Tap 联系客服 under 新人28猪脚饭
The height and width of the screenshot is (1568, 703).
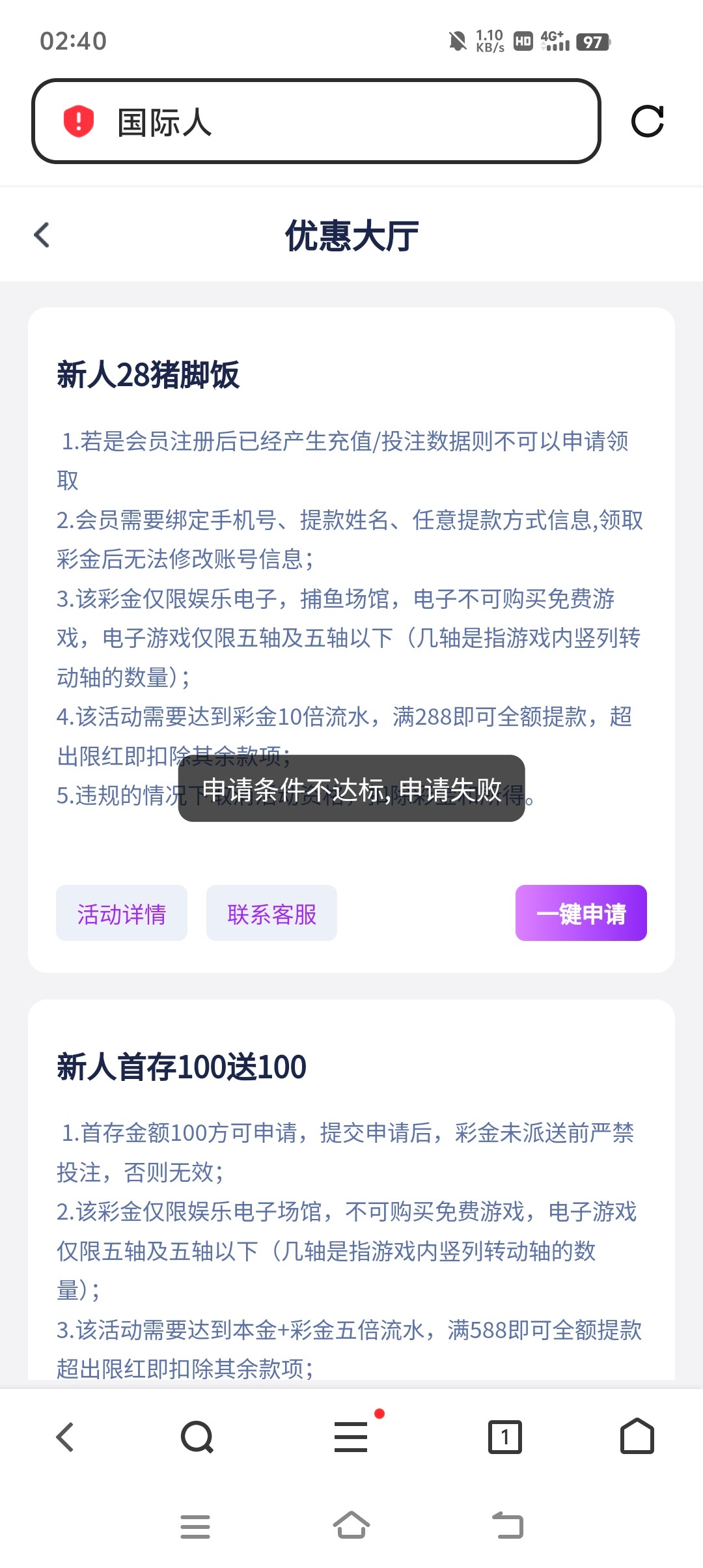coord(271,913)
